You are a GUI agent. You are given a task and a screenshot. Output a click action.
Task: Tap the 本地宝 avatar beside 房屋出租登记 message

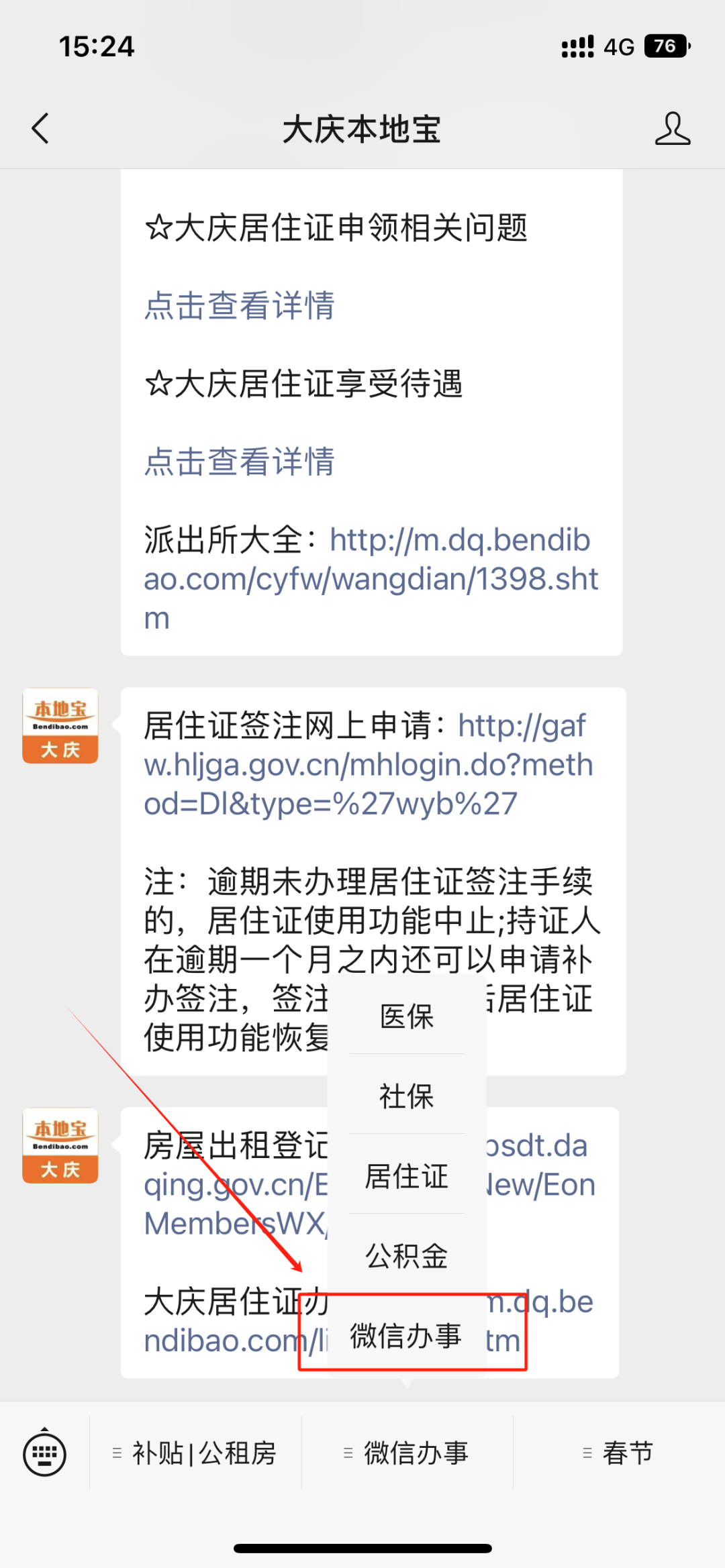[x=60, y=1145]
